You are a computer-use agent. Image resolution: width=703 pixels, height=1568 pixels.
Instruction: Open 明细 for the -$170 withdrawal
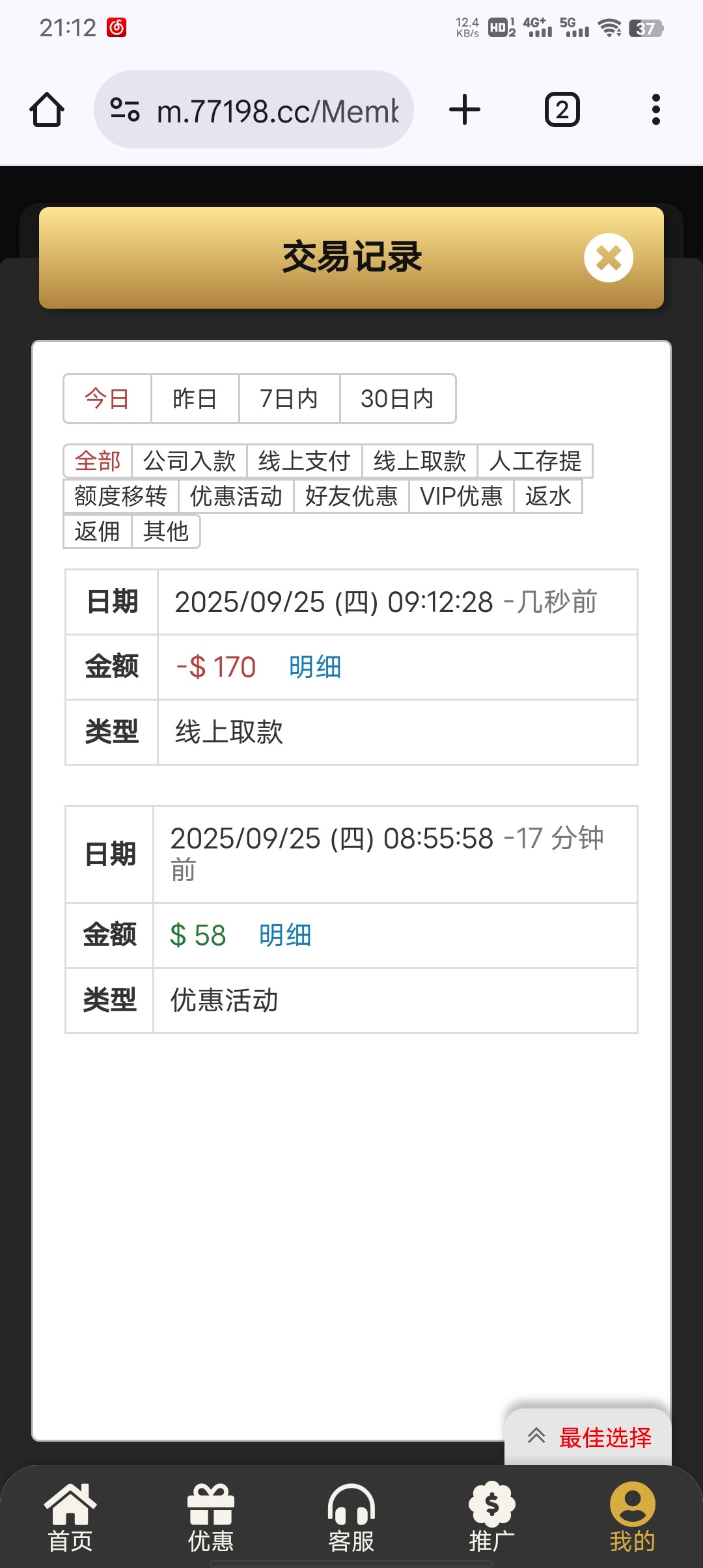315,667
